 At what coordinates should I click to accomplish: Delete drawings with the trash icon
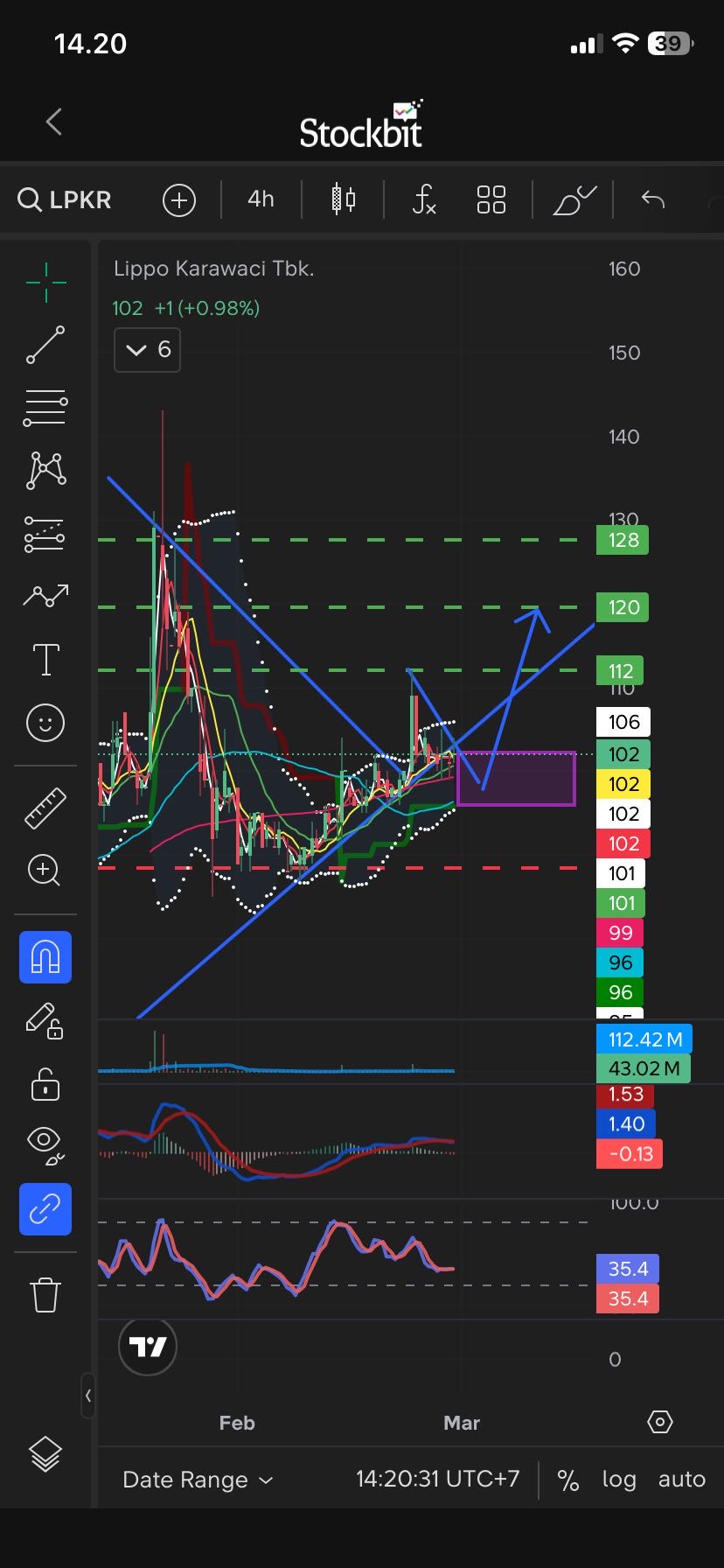point(45,1294)
